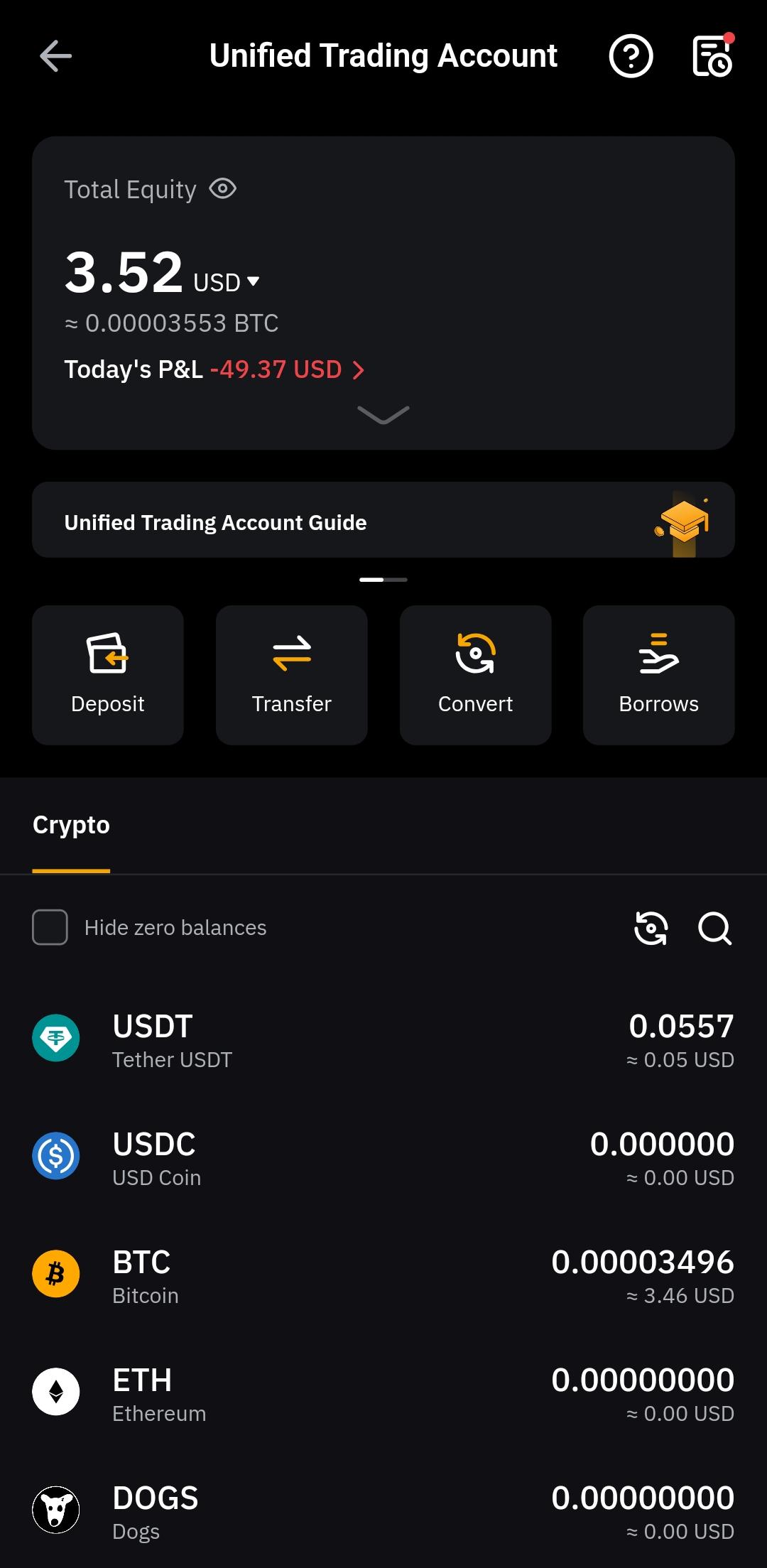Open the help question mark icon
This screenshot has width=767, height=1568.
(x=631, y=56)
